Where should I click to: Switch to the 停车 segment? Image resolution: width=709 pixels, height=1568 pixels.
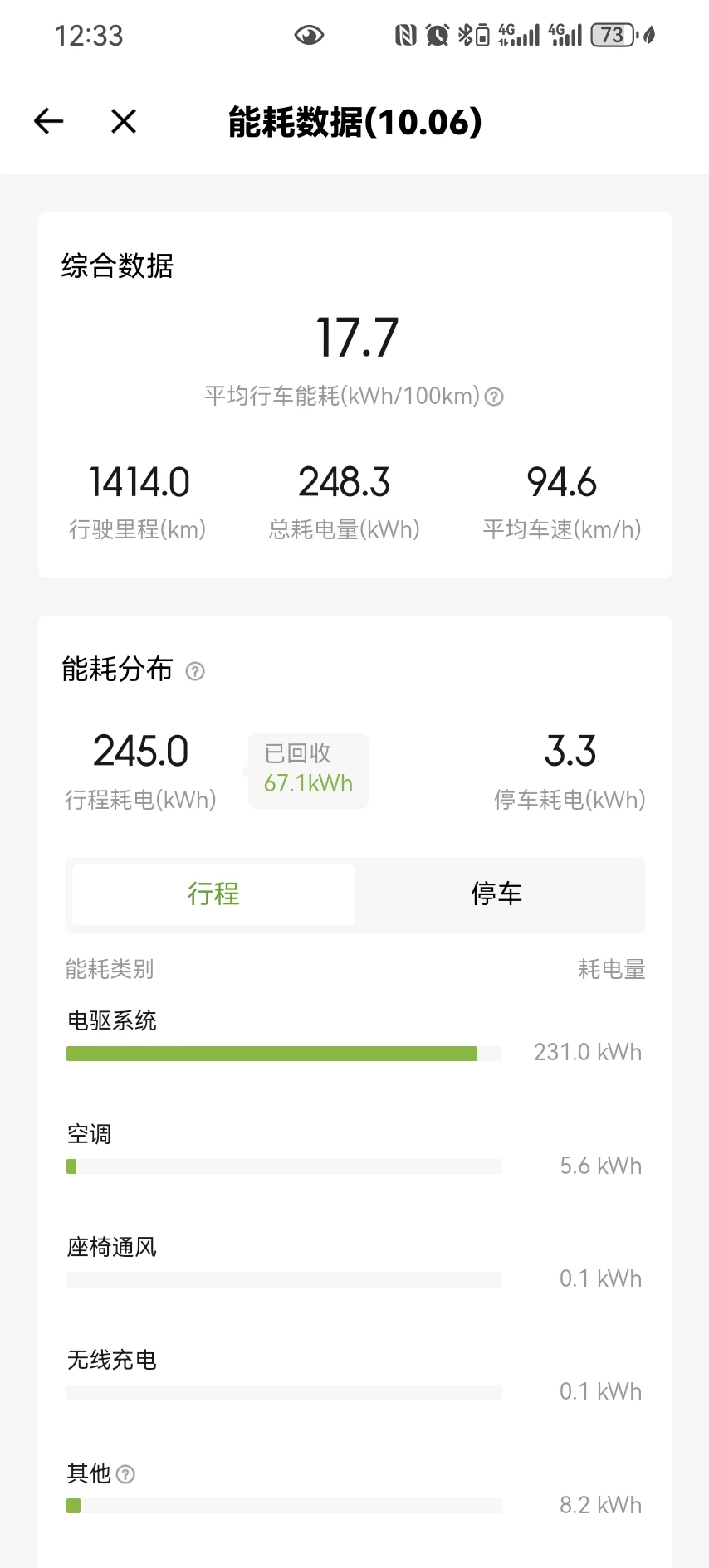(x=496, y=894)
